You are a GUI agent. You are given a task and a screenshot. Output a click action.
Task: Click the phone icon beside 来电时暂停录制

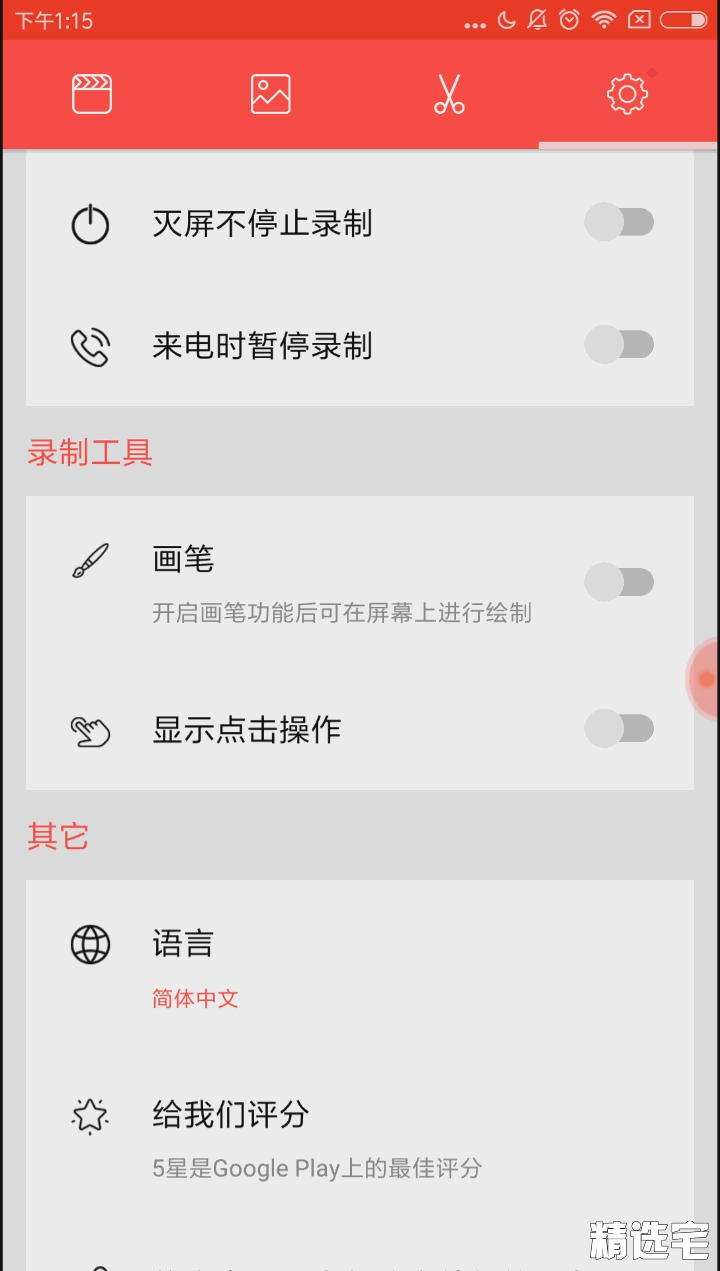click(91, 345)
